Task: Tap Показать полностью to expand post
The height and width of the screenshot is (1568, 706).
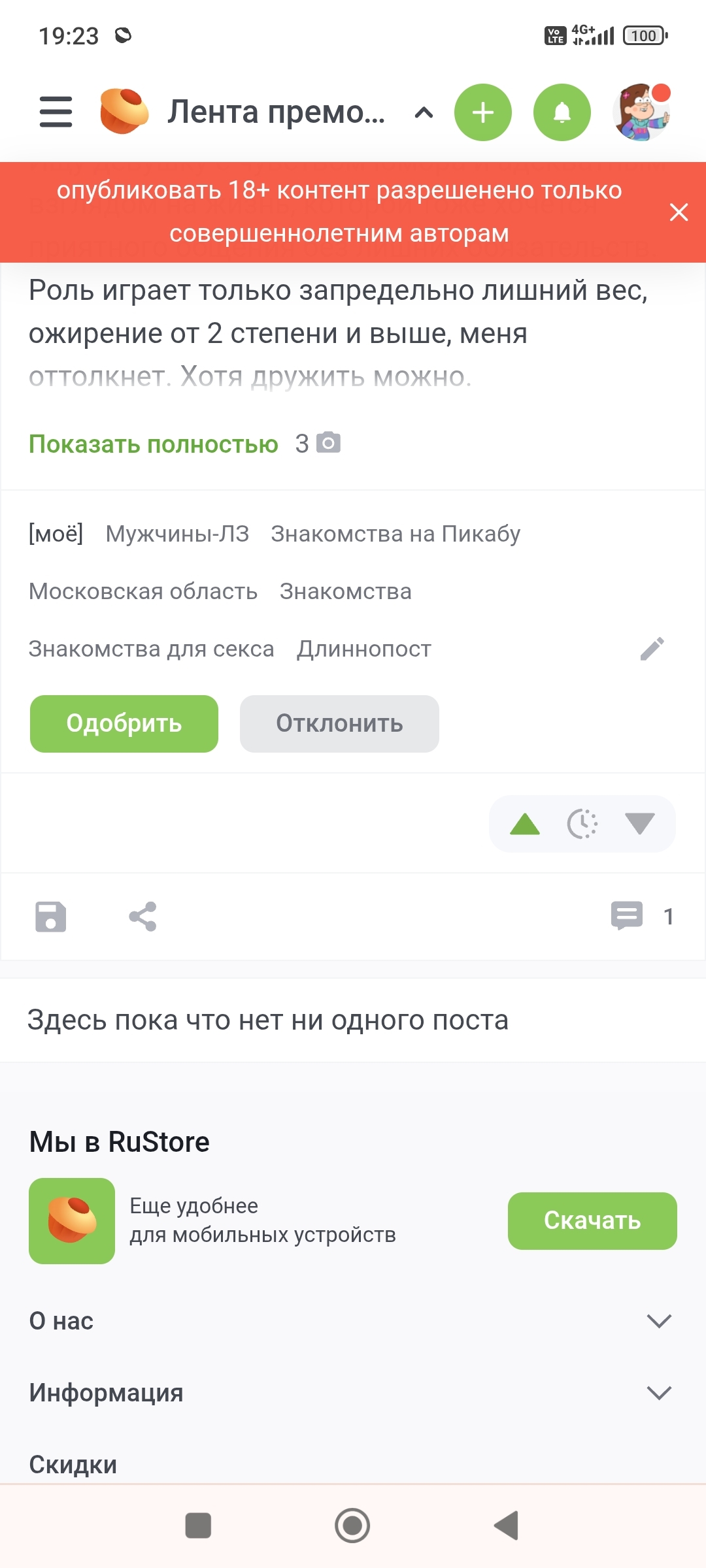Action: 154,444
